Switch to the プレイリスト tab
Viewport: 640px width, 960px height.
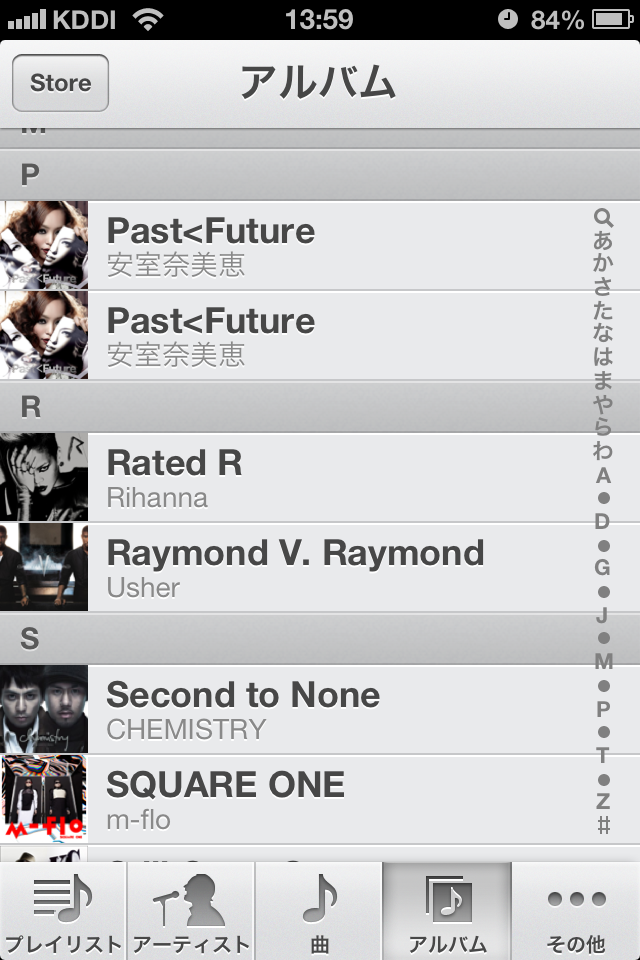pos(63,911)
